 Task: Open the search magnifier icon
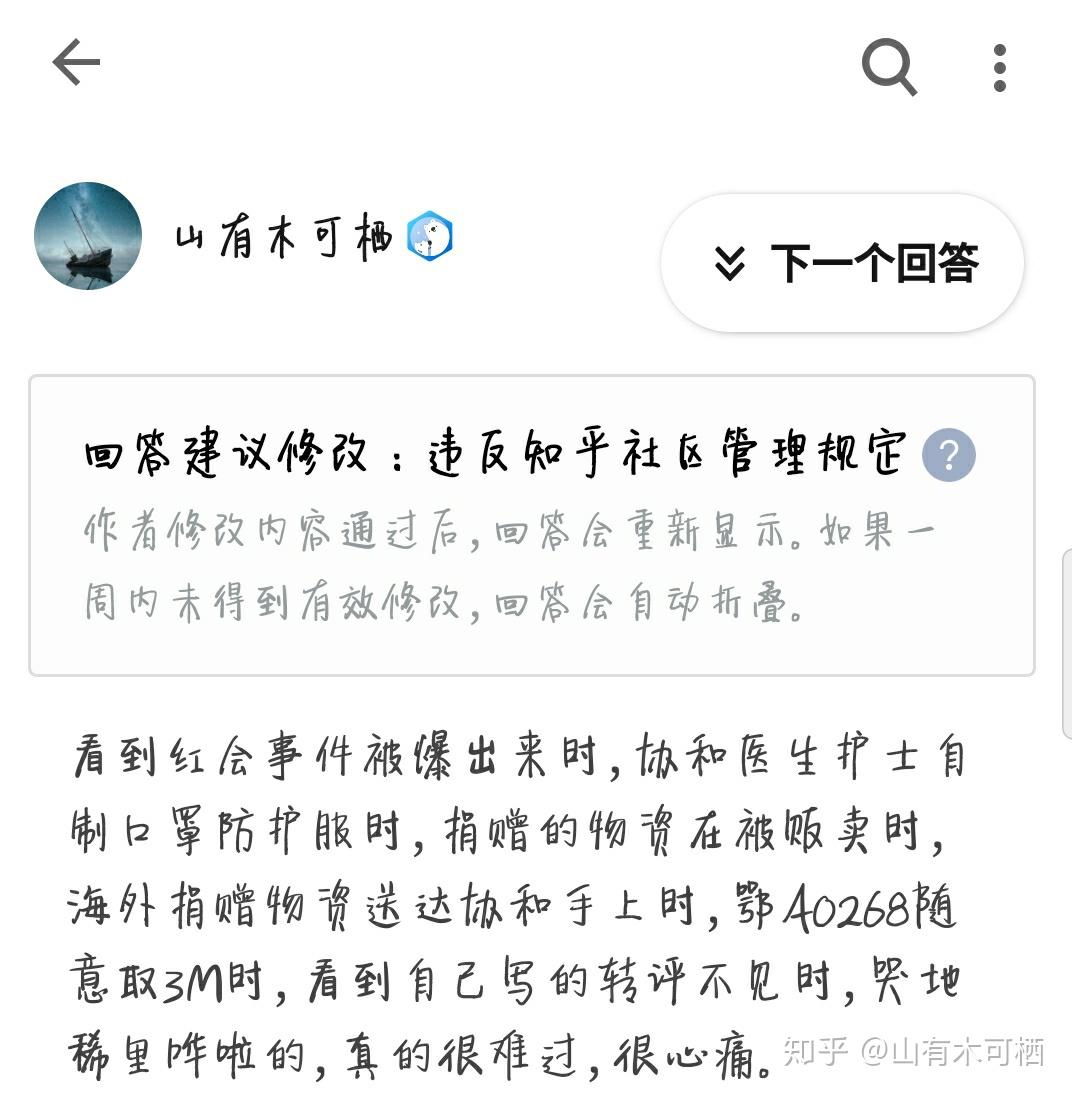pyautogui.click(x=889, y=67)
